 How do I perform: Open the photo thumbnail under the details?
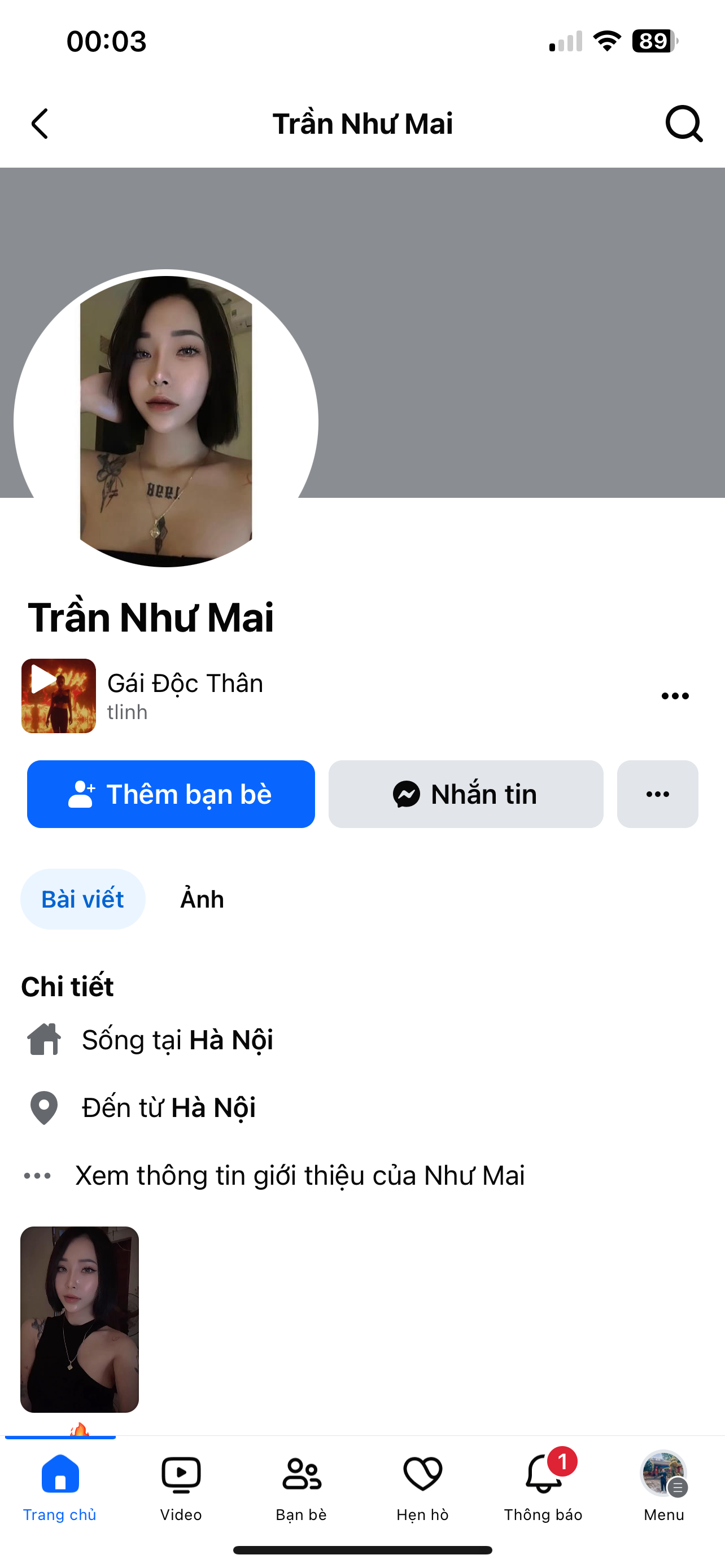point(80,1319)
